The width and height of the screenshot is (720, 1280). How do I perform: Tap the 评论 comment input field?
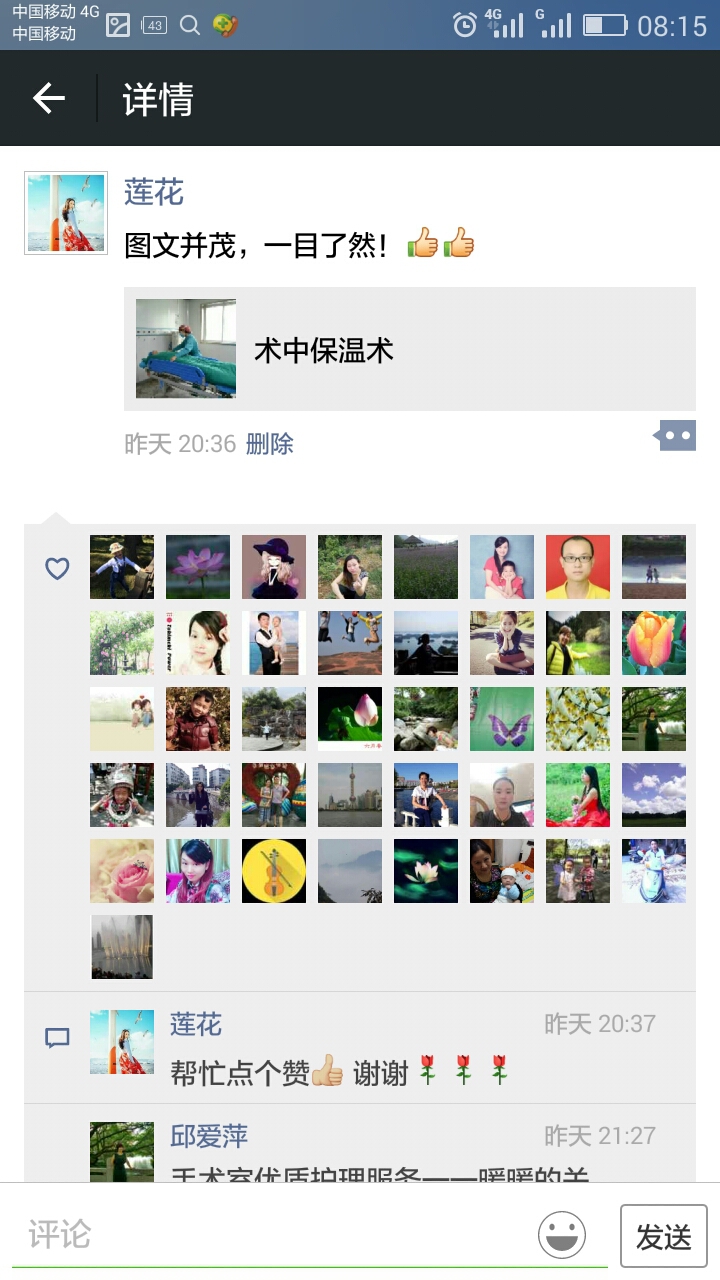tap(270, 1234)
